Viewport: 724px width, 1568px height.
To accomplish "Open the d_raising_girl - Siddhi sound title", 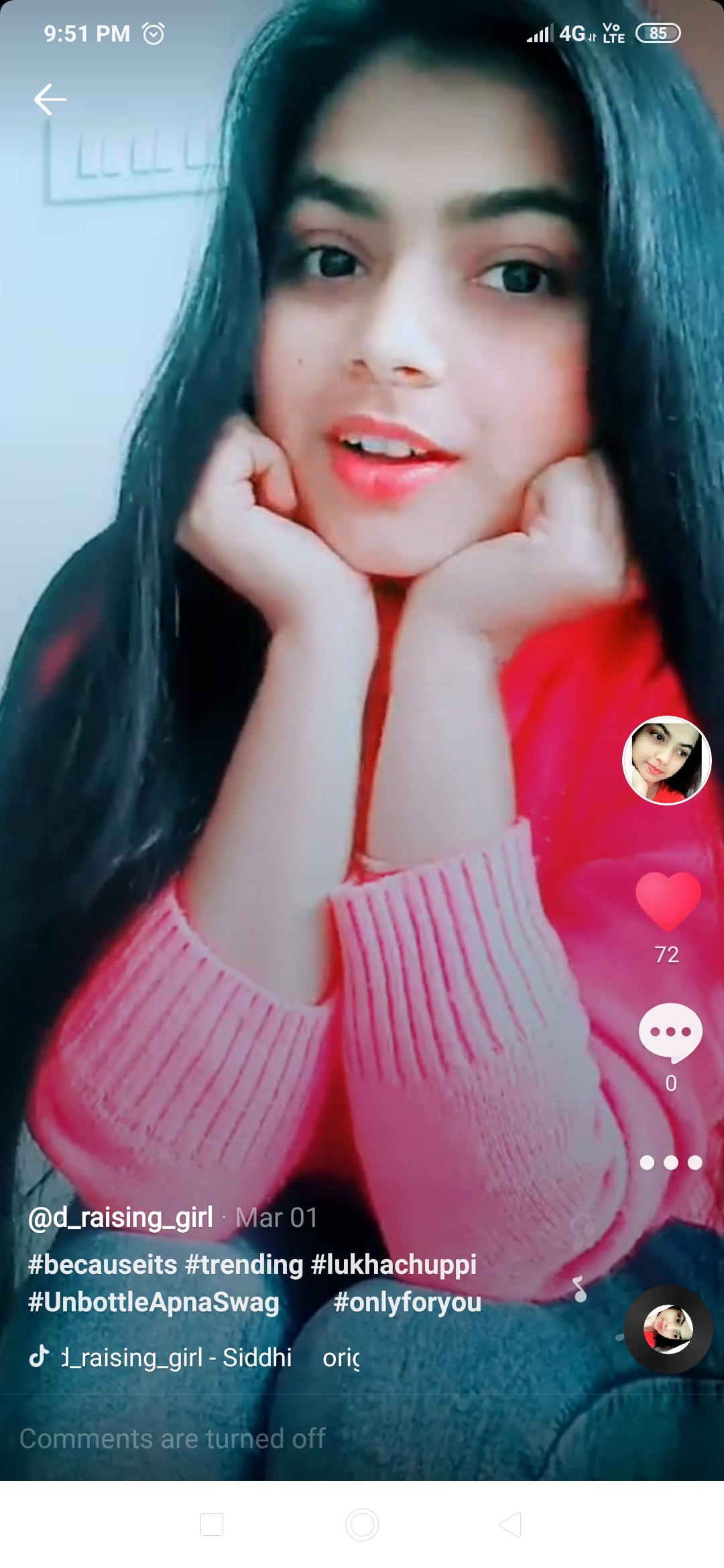I will pyautogui.click(x=177, y=1358).
